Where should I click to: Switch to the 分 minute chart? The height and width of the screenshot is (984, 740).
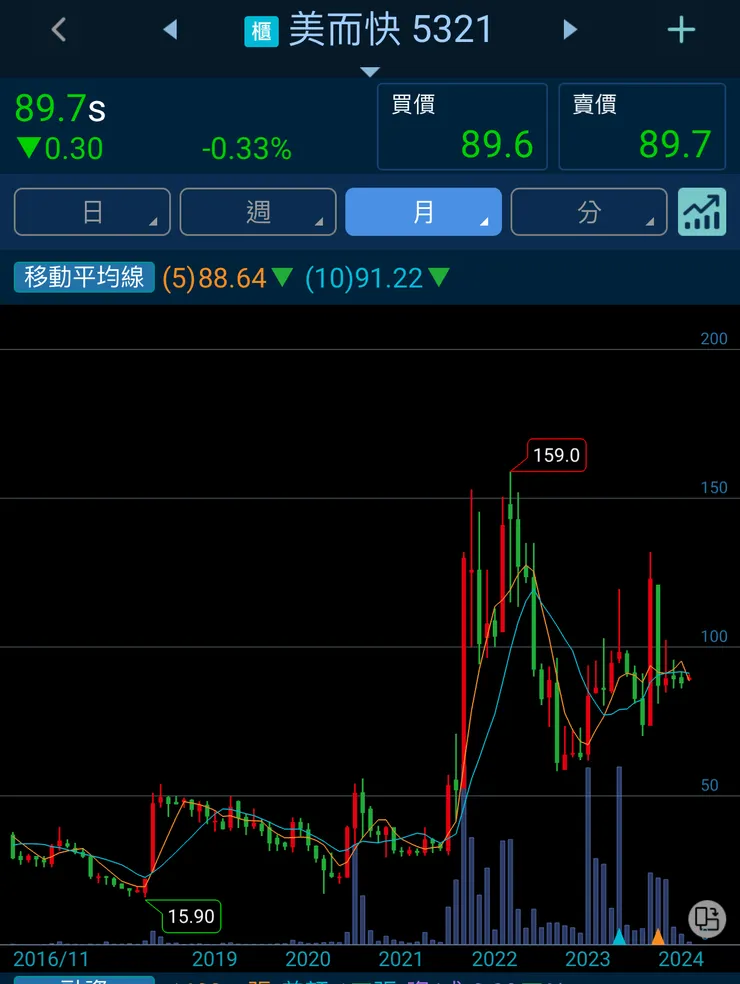click(x=588, y=212)
